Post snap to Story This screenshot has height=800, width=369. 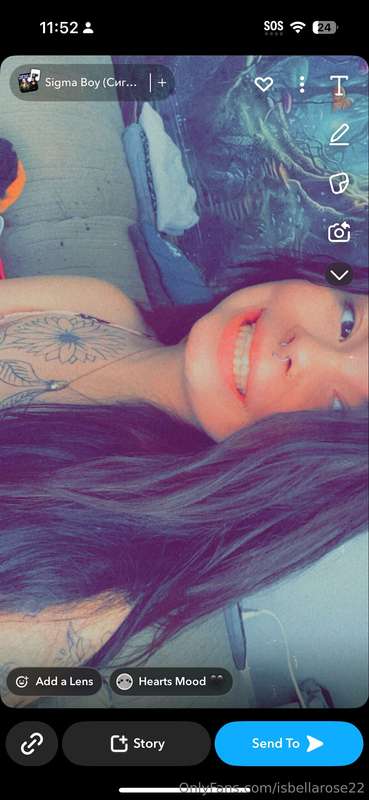(x=136, y=744)
